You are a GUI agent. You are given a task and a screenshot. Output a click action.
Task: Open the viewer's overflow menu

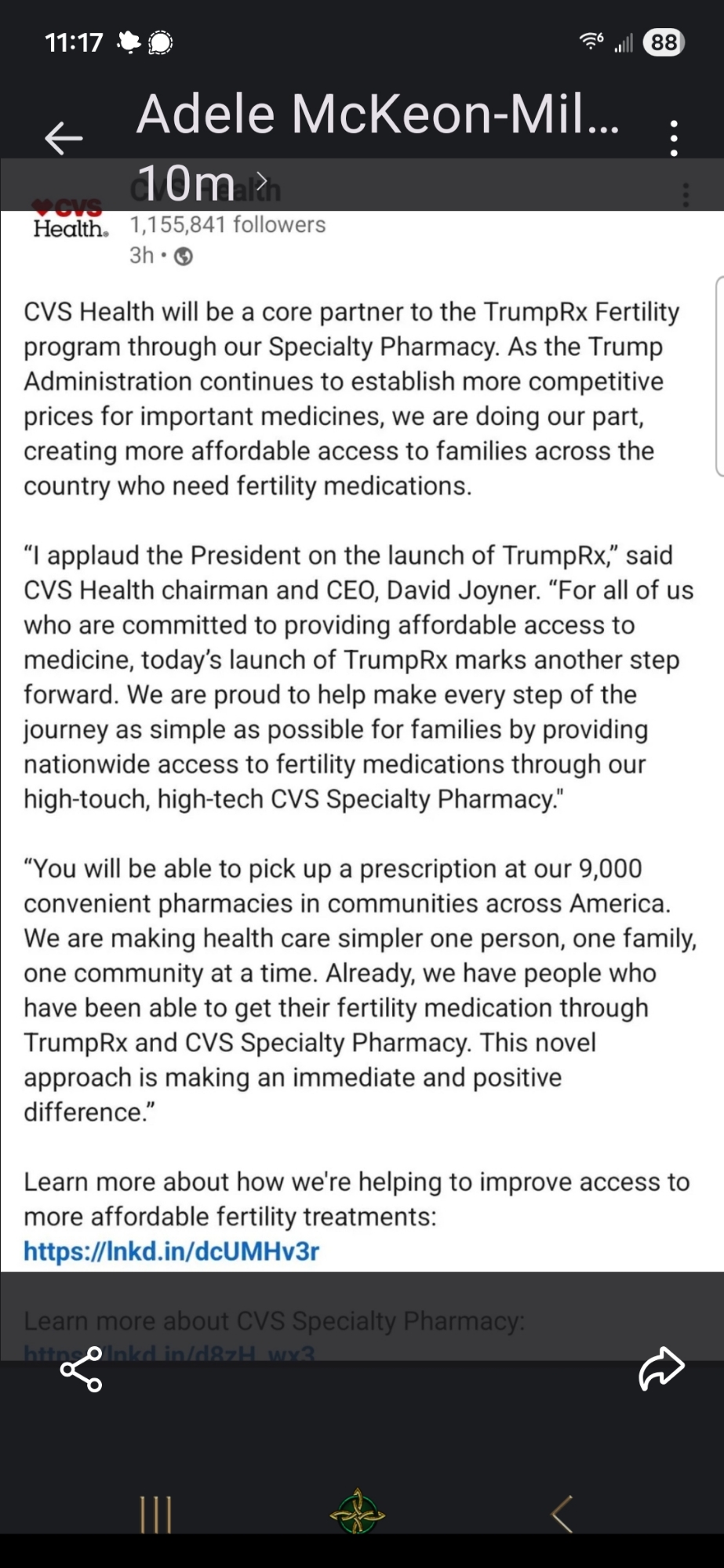(674, 138)
